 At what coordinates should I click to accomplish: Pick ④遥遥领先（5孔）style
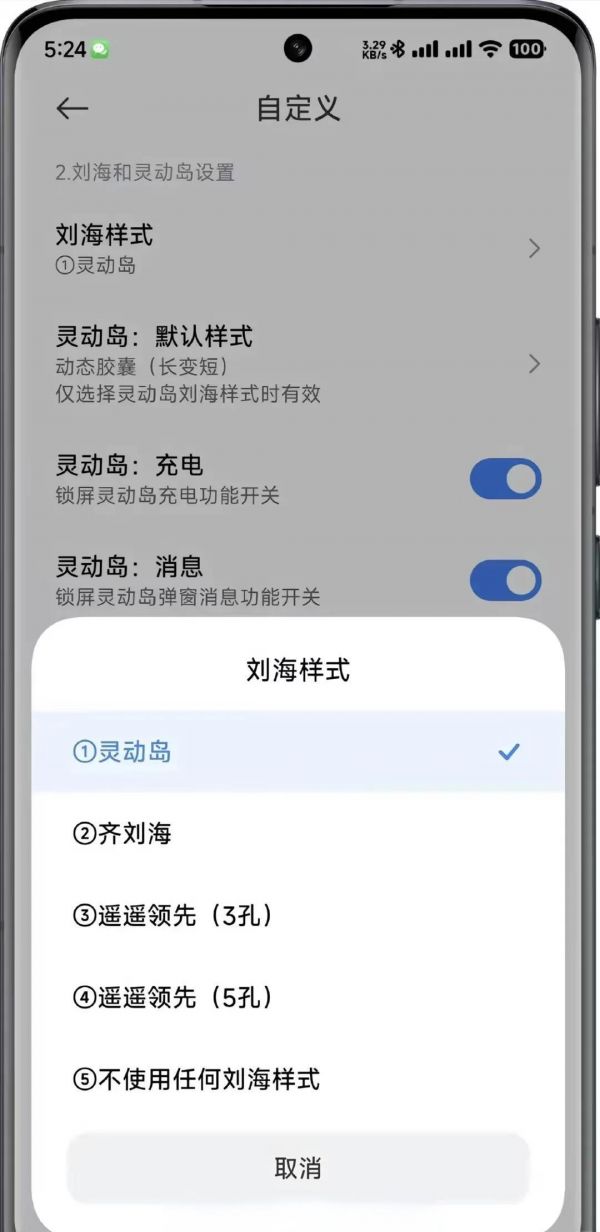click(x=297, y=997)
